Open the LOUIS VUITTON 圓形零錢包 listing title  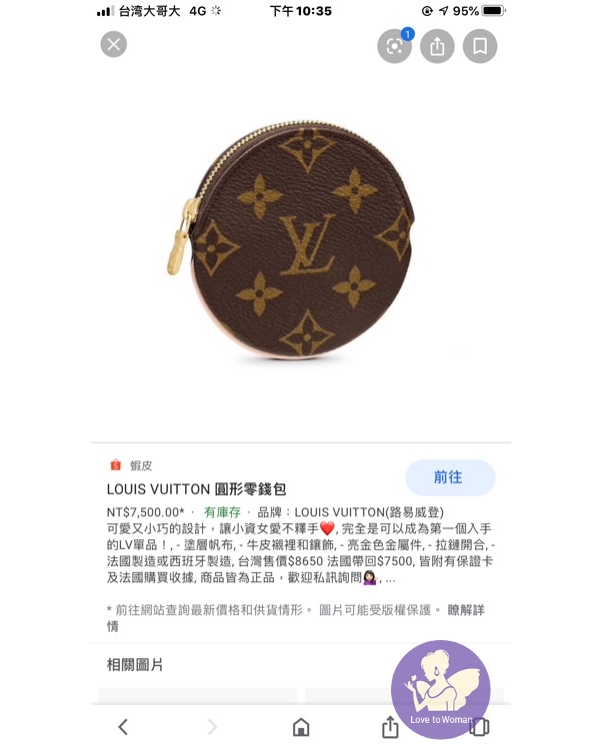[x=196, y=489]
